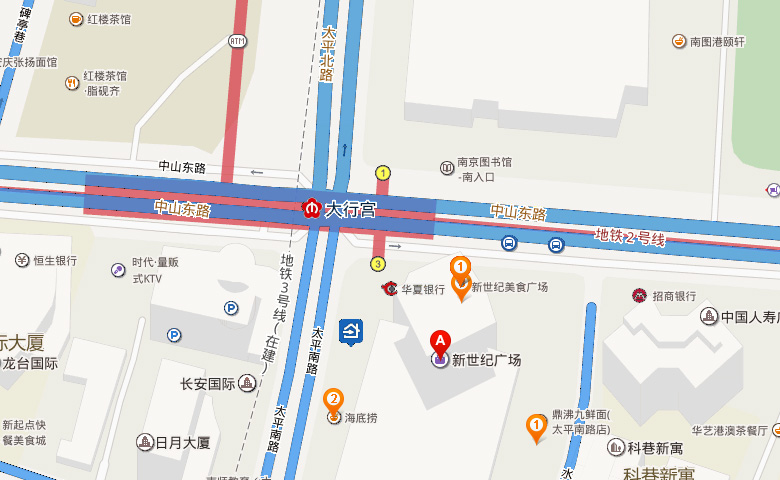Select orange marker 1 at 新世纪美食广场
The image size is (780, 480).
point(460,269)
